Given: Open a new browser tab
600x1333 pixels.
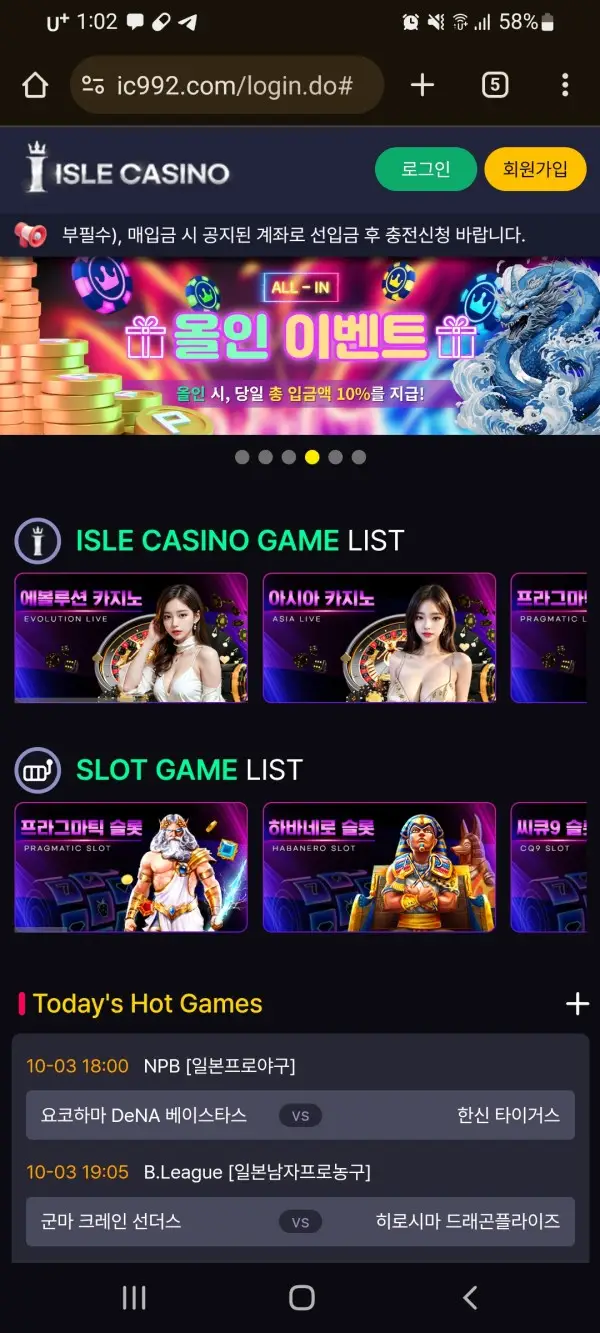Looking at the screenshot, I should (x=422, y=85).
